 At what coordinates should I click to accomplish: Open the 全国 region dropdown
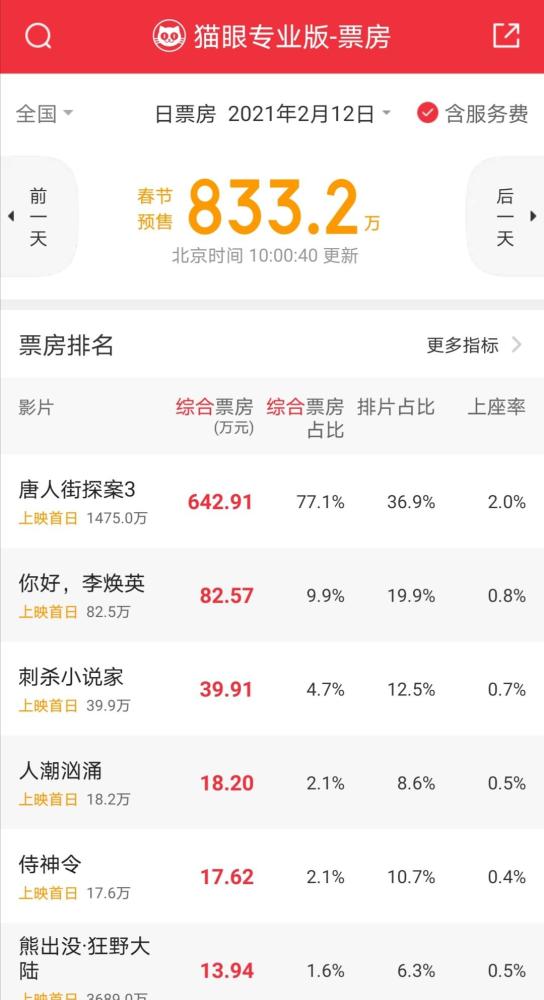(x=44, y=114)
